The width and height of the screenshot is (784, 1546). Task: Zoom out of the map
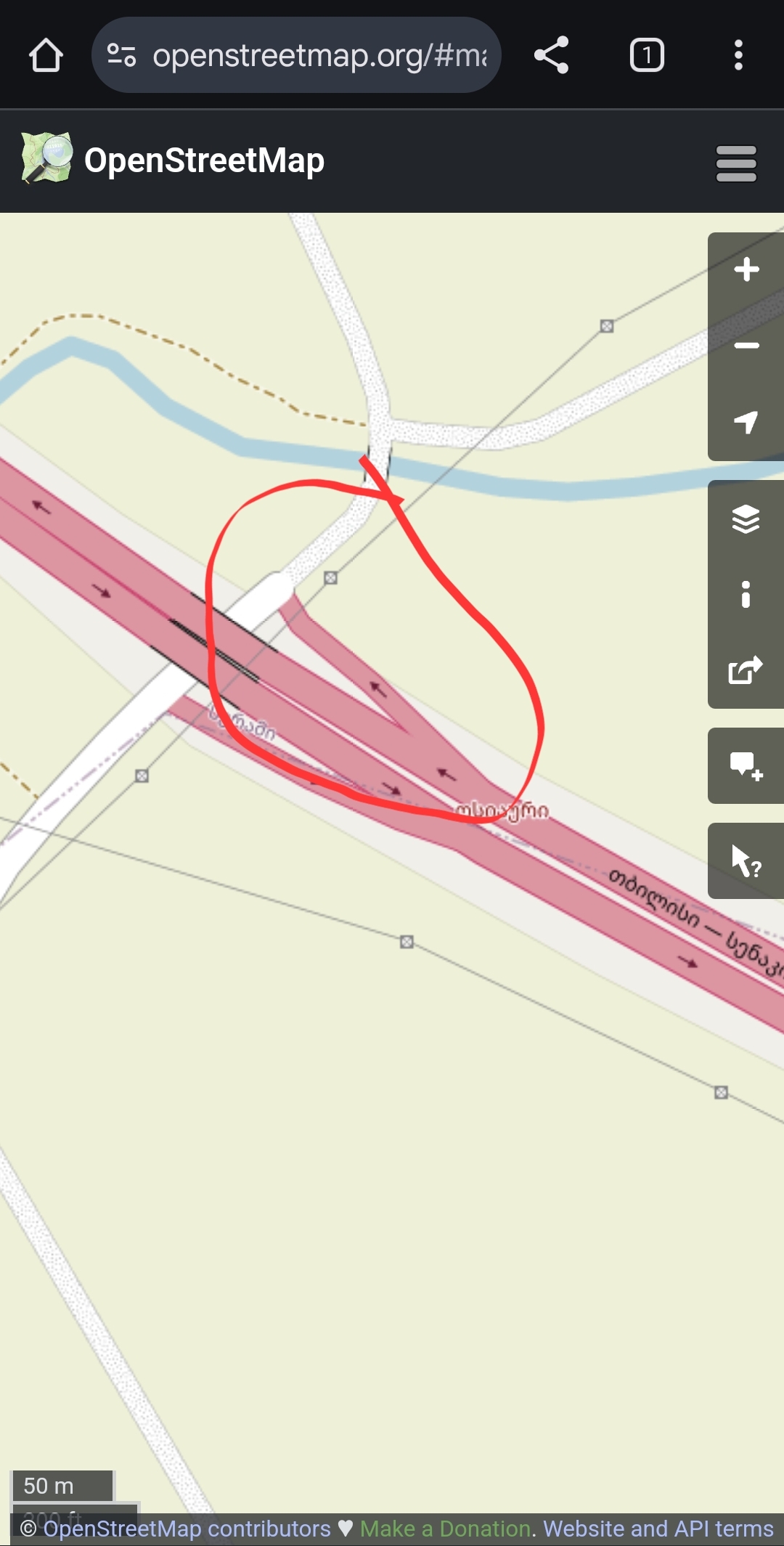pyautogui.click(x=746, y=346)
